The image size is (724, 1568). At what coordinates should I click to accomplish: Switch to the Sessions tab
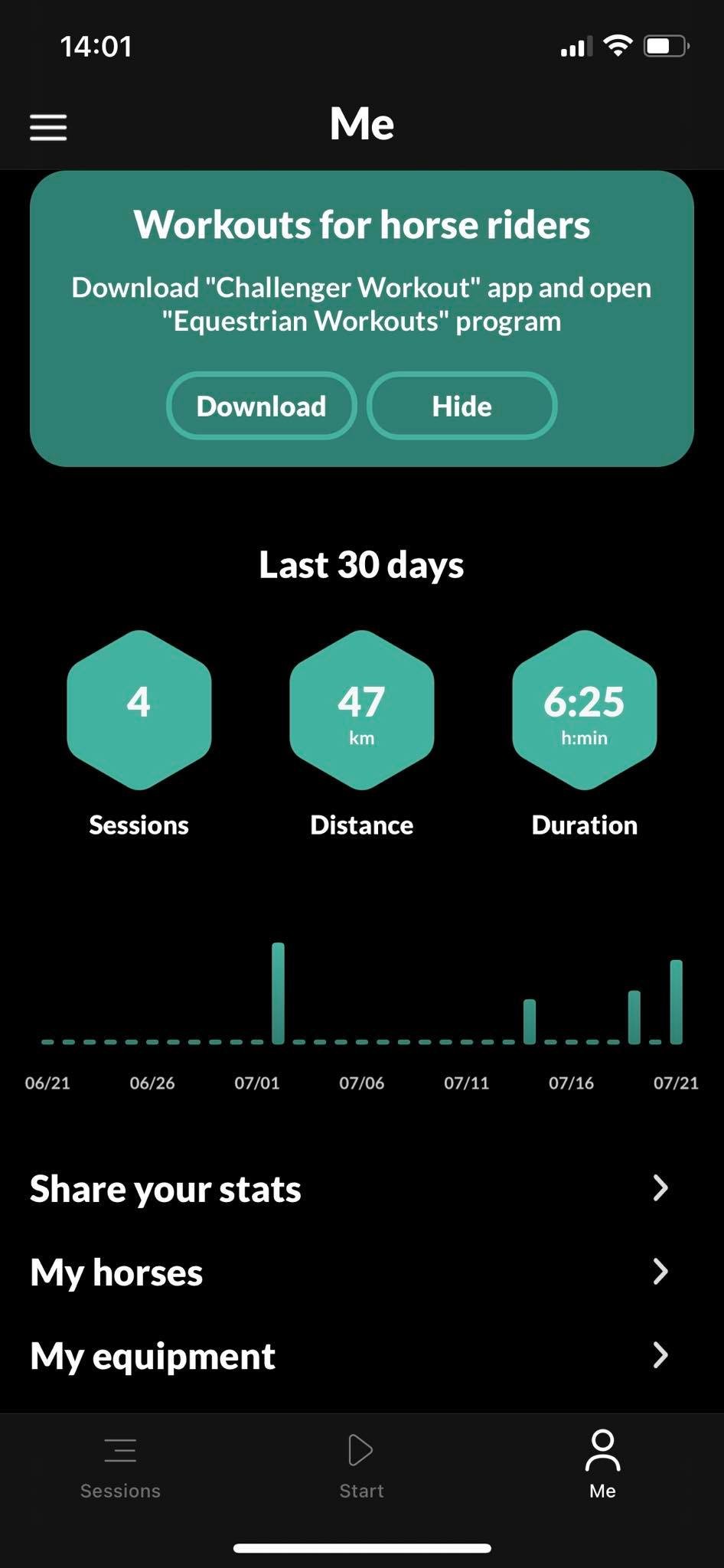pyautogui.click(x=120, y=1465)
